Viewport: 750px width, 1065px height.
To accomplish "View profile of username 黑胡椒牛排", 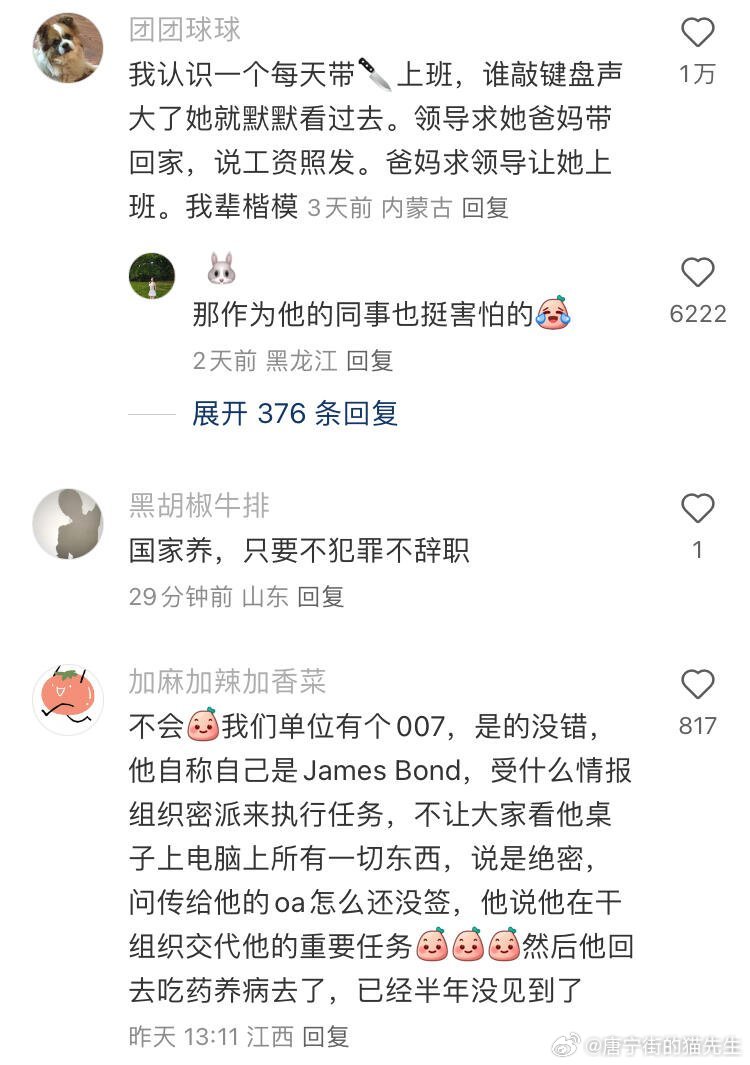I will tap(199, 505).
